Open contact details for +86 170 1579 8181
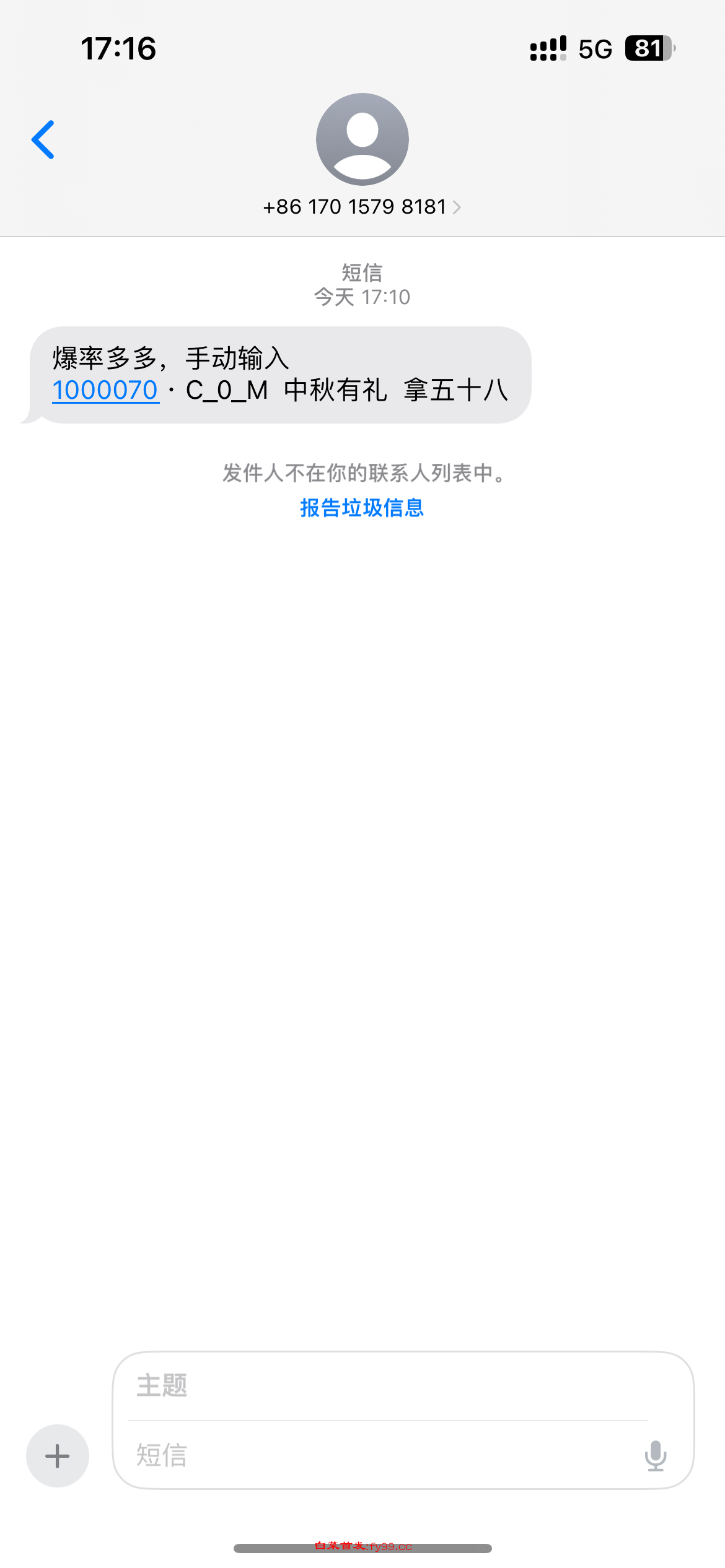Image resolution: width=725 pixels, height=1568 pixels. pos(362,207)
